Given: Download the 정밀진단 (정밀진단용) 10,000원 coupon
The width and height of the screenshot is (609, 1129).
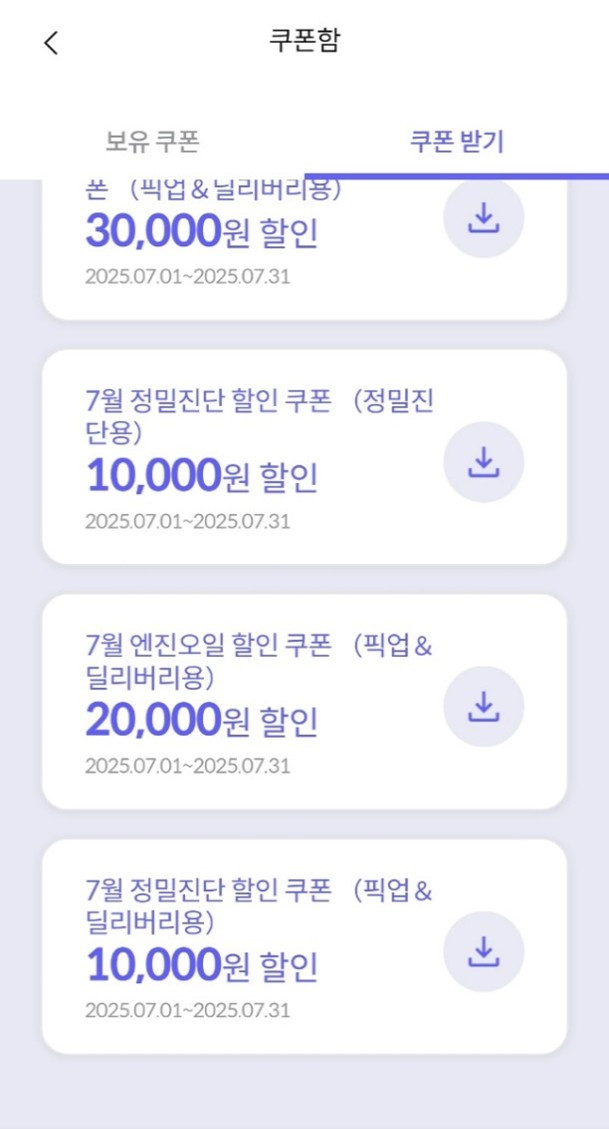Looking at the screenshot, I should [x=483, y=461].
